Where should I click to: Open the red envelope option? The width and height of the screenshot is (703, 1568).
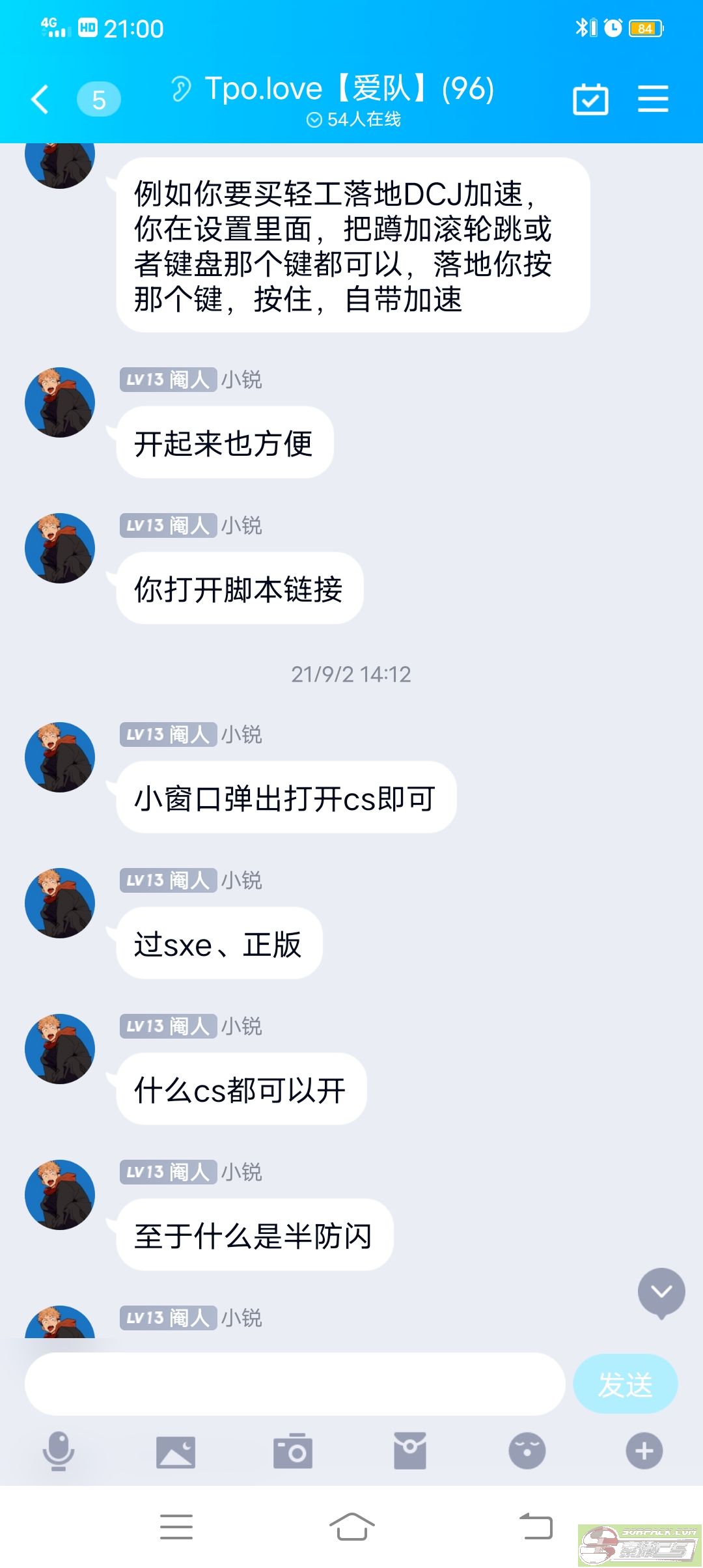click(410, 1451)
